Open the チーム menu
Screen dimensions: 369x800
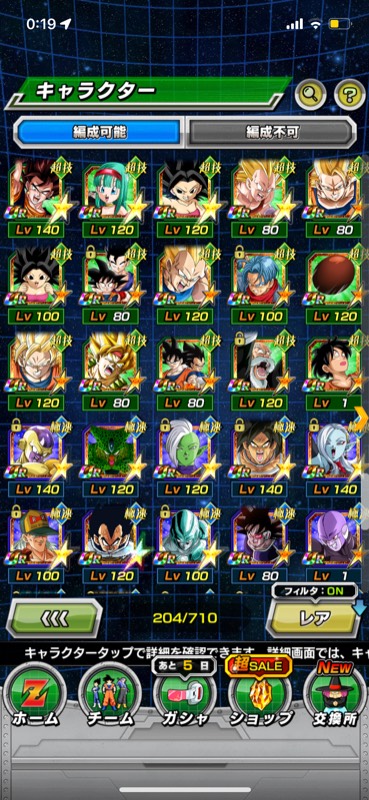(x=109, y=696)
